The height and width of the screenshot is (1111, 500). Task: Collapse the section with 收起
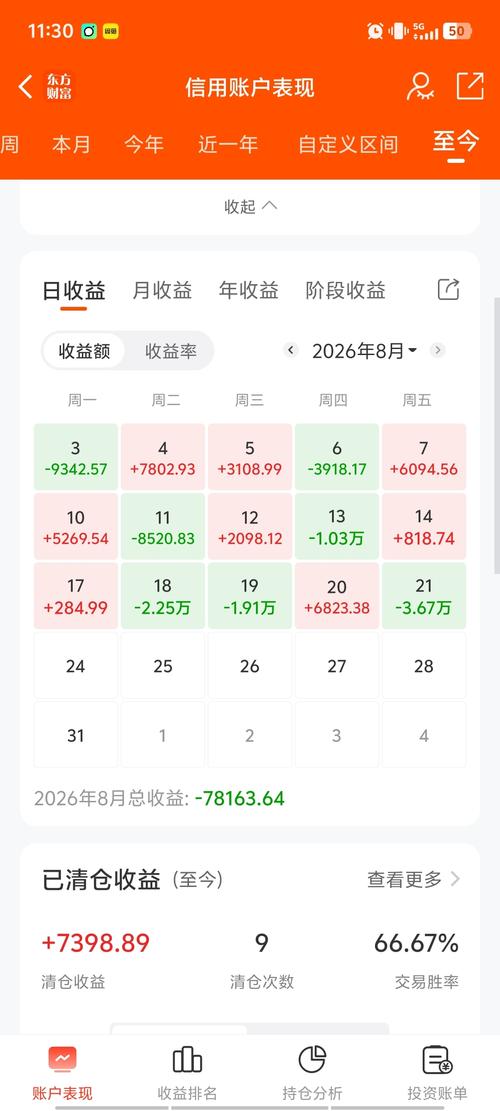click(251, 206)
